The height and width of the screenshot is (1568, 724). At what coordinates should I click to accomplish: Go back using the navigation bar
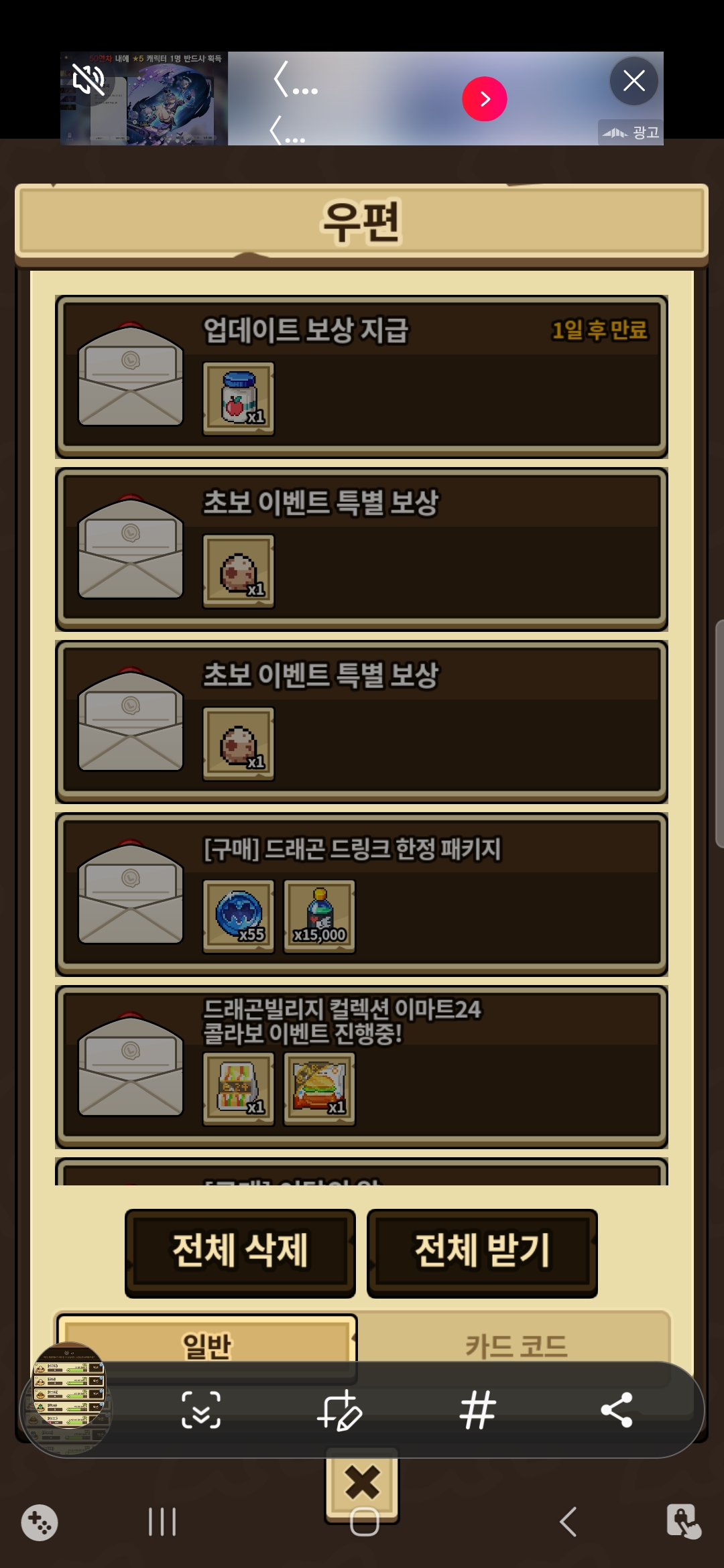(568, 1522)
